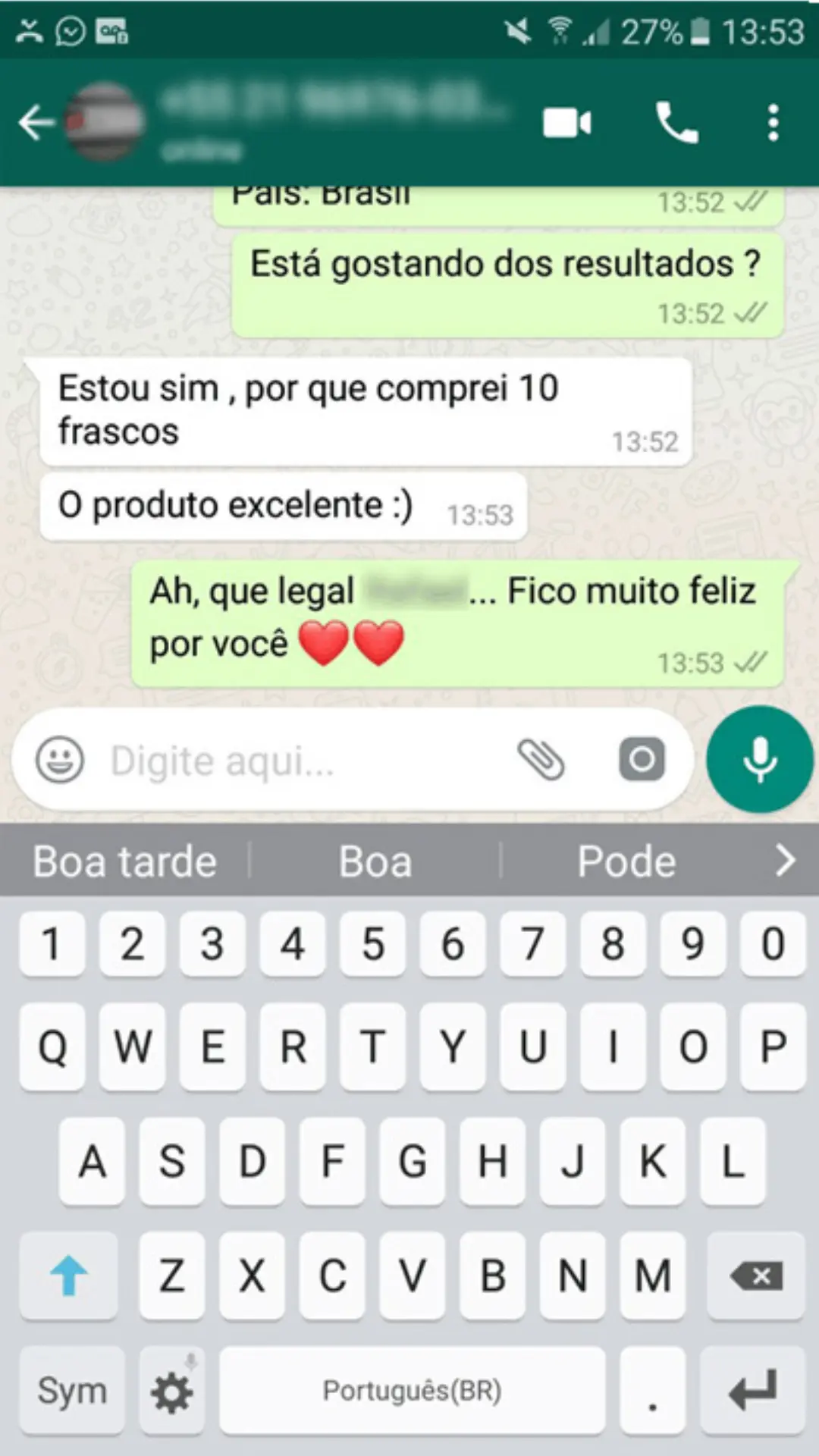The height and width of the screenshot is (1456, 819).
Task: Tap the shift arrow key
Action: 68,1276
